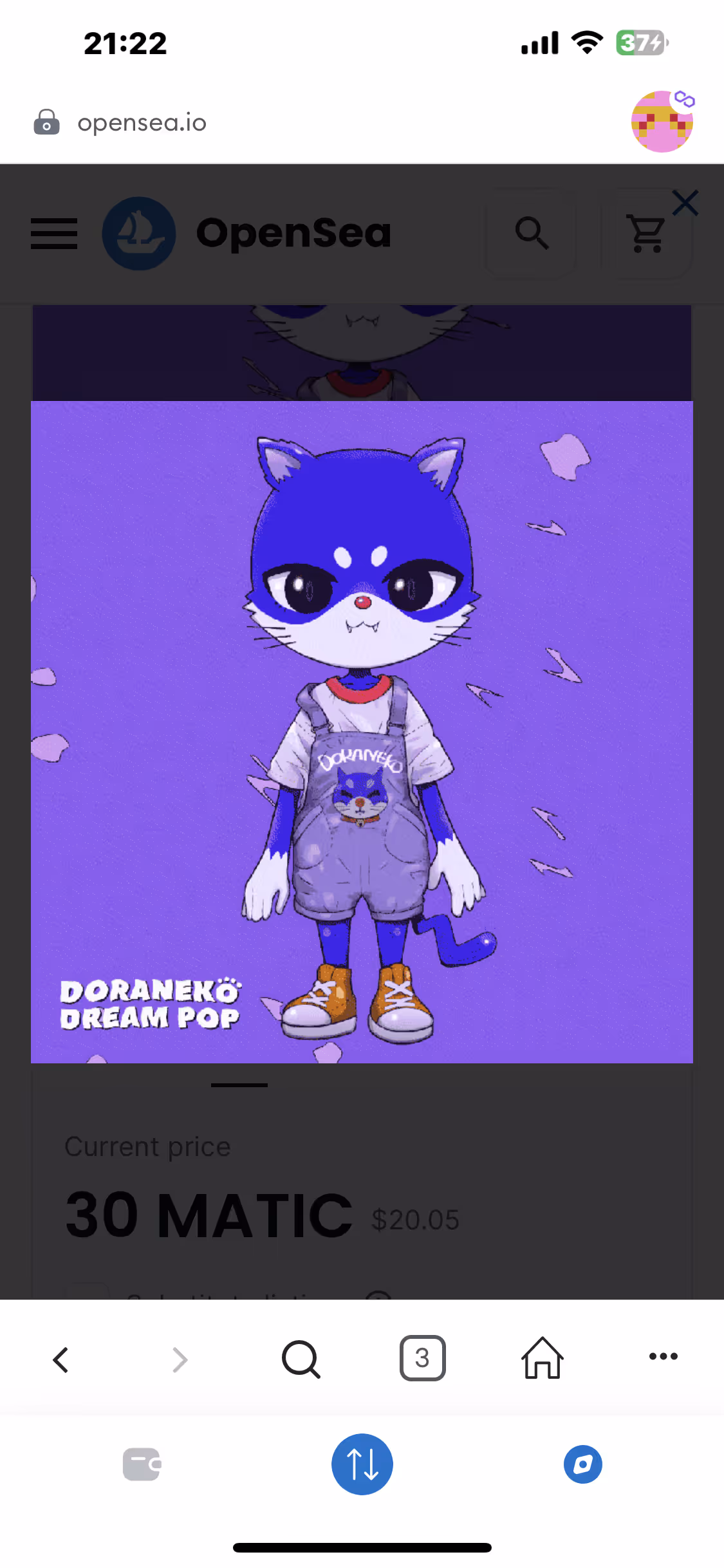Tap the opensea.io address bar
This screenshot has height=1568, width=724.
(142, 122)
